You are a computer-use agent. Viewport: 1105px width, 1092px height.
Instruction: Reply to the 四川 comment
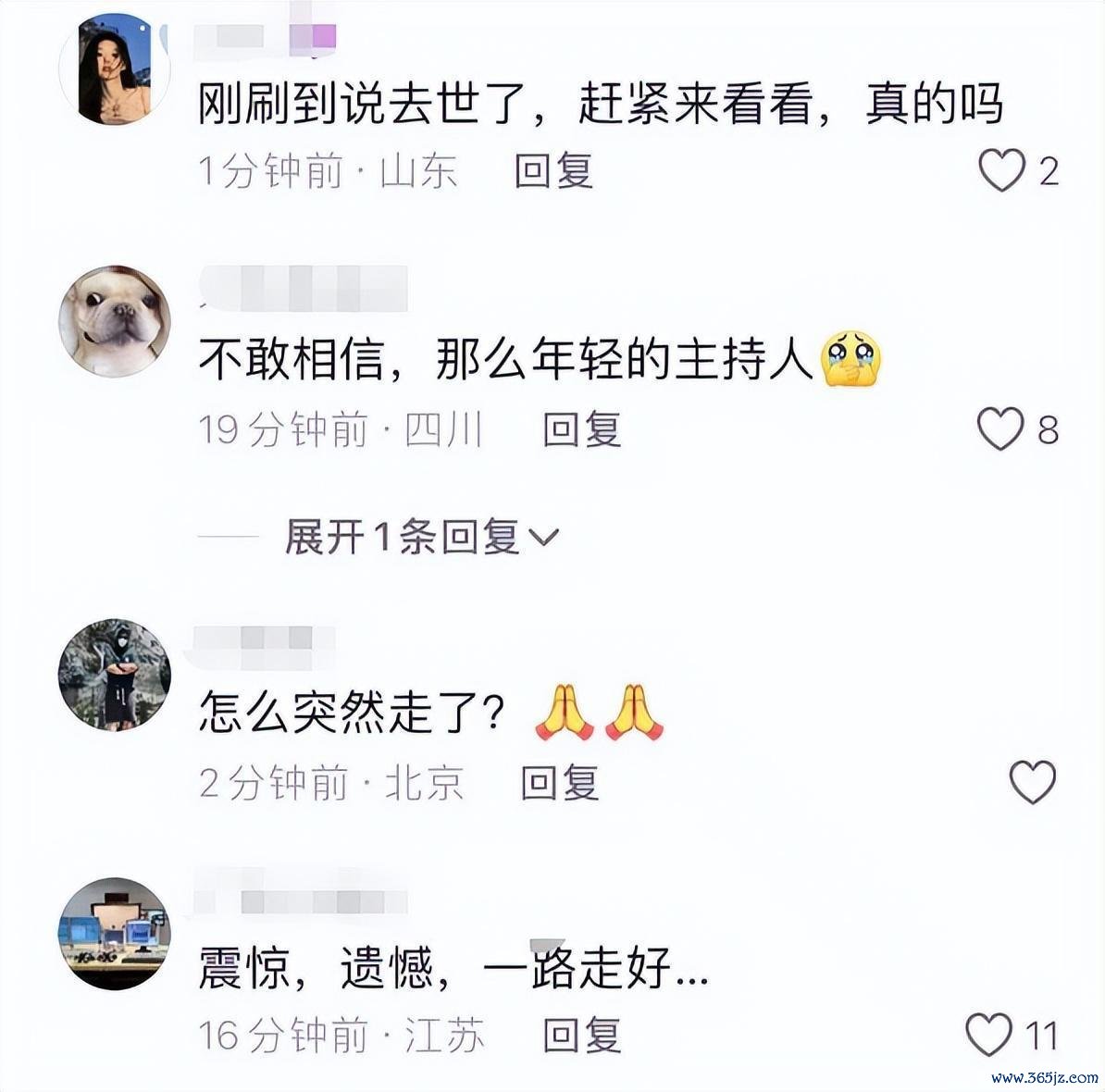pos(581,429)
